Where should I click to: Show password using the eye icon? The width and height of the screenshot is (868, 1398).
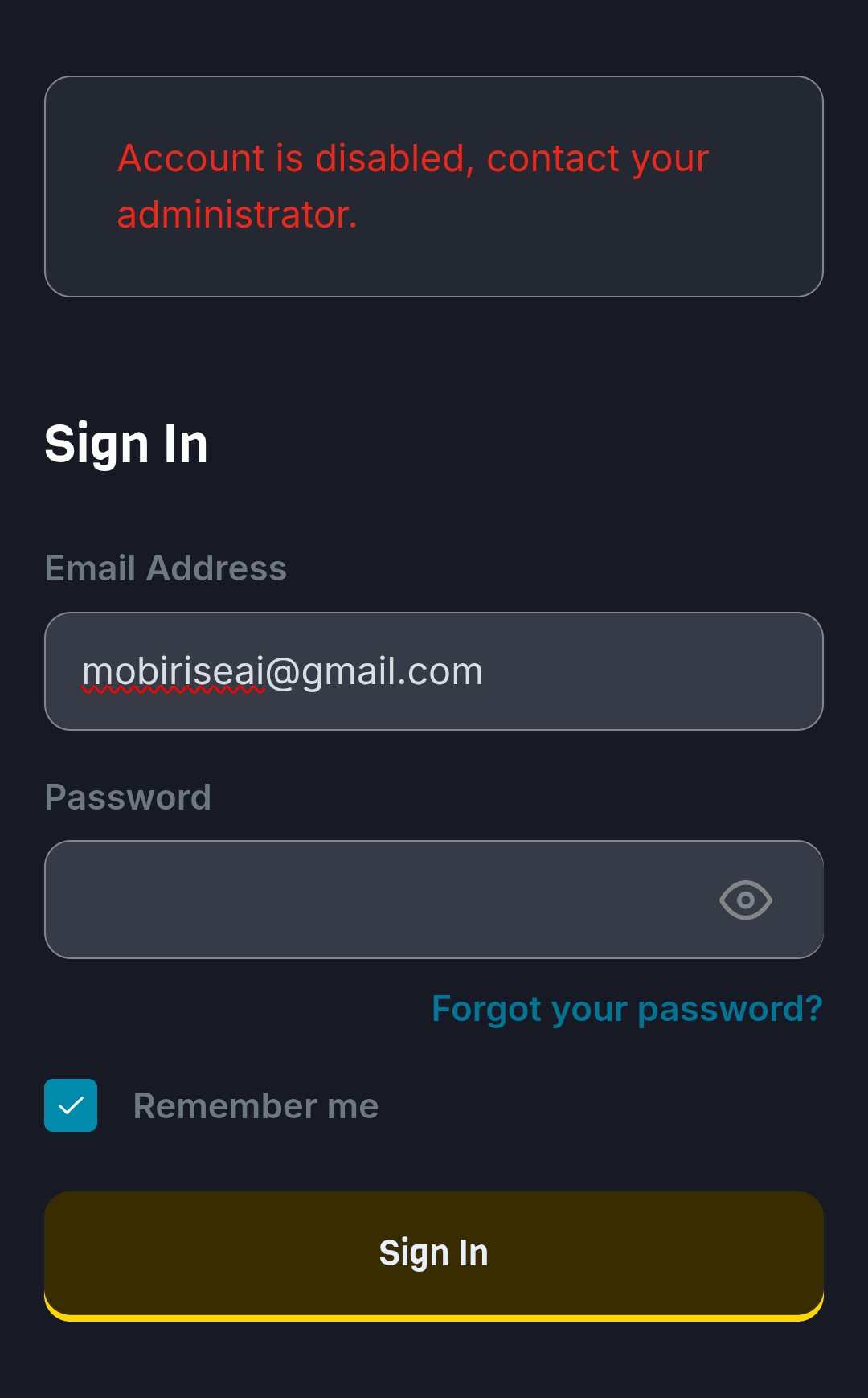click(x=746, y=900)
